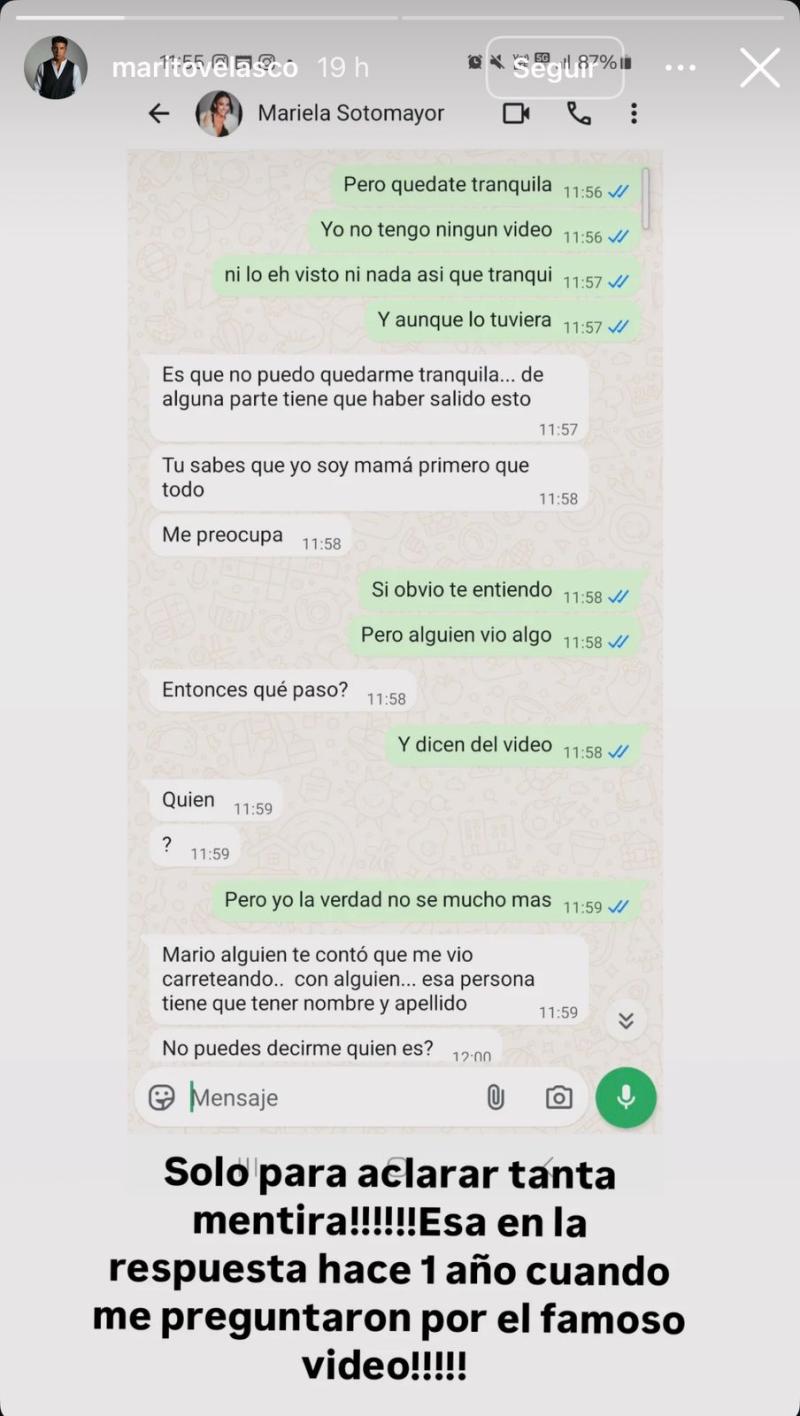
Task: Open the camera to send a photo
Action: coord(558,1097)
